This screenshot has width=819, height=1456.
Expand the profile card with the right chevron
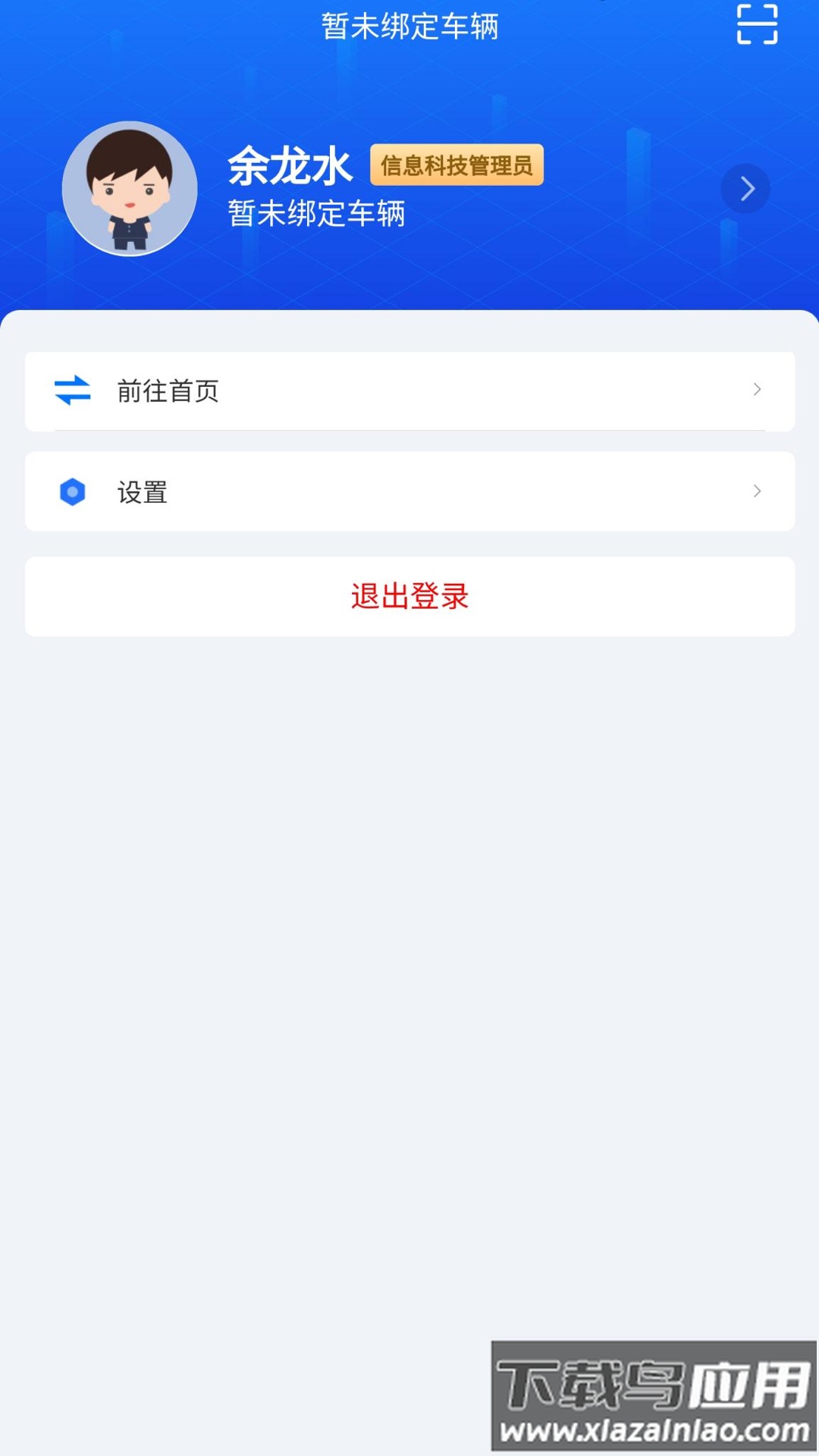(746, 188)
